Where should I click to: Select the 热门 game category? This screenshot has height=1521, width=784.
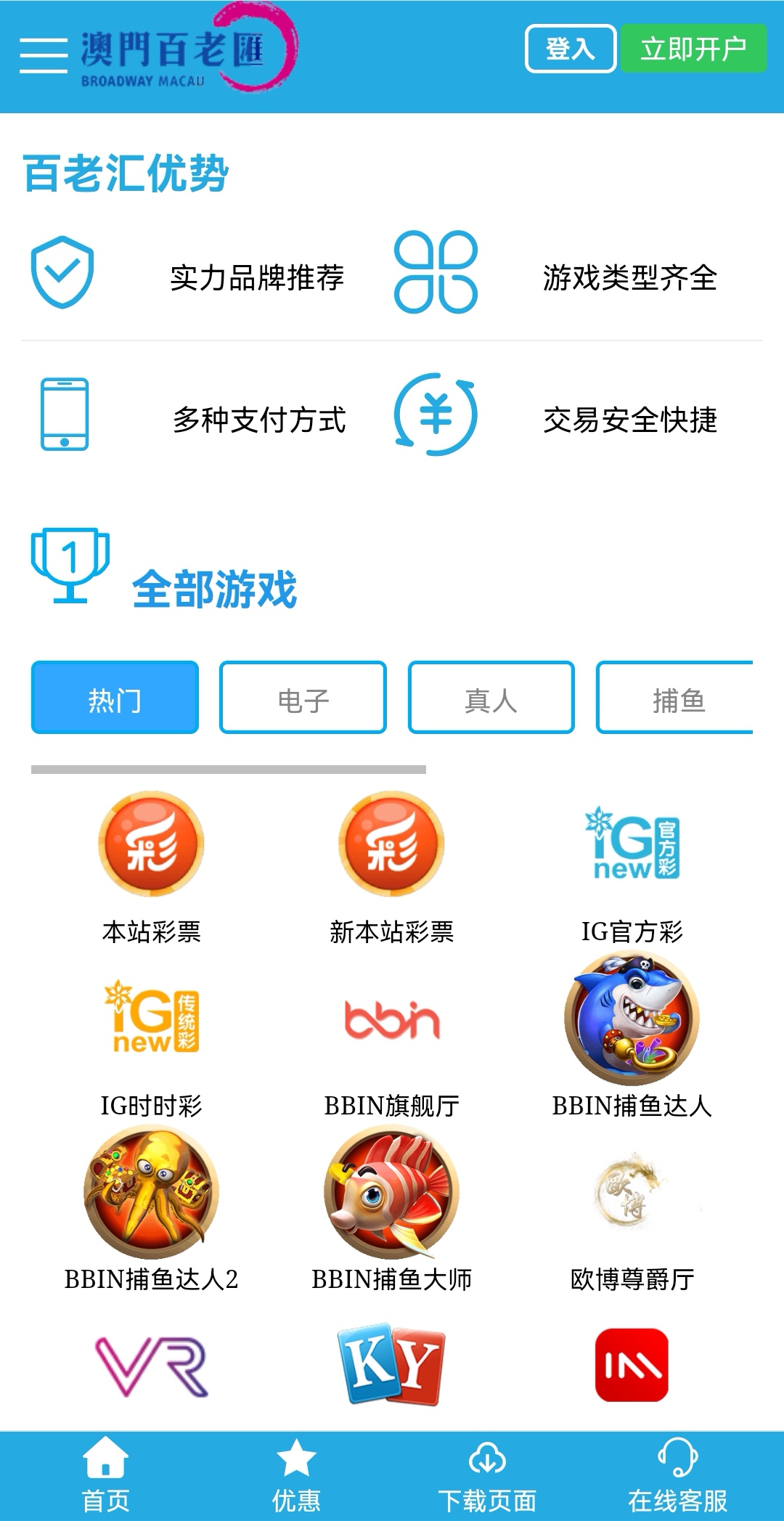point(115,698)
